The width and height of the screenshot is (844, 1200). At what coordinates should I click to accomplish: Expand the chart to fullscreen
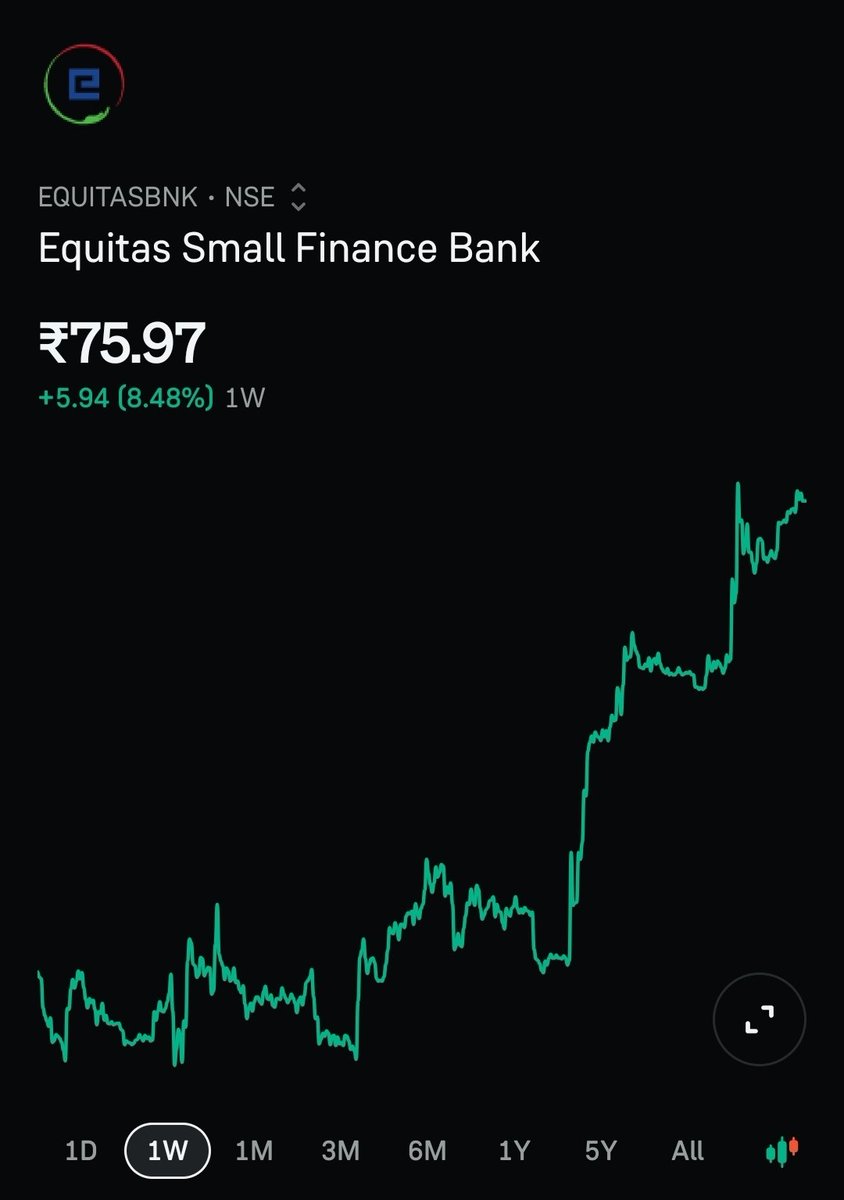(x=759, y=1019)
